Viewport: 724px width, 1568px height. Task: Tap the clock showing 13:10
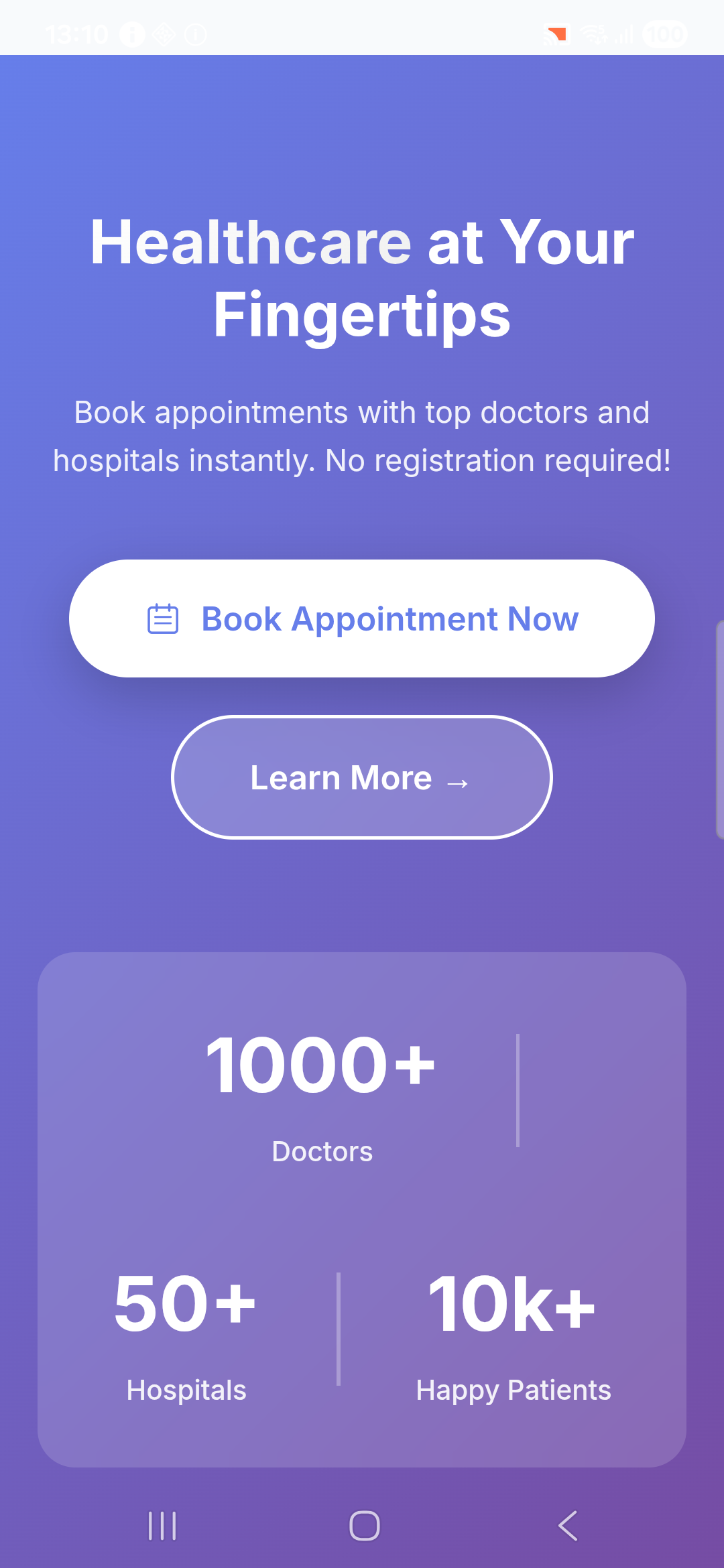(76, 34)
